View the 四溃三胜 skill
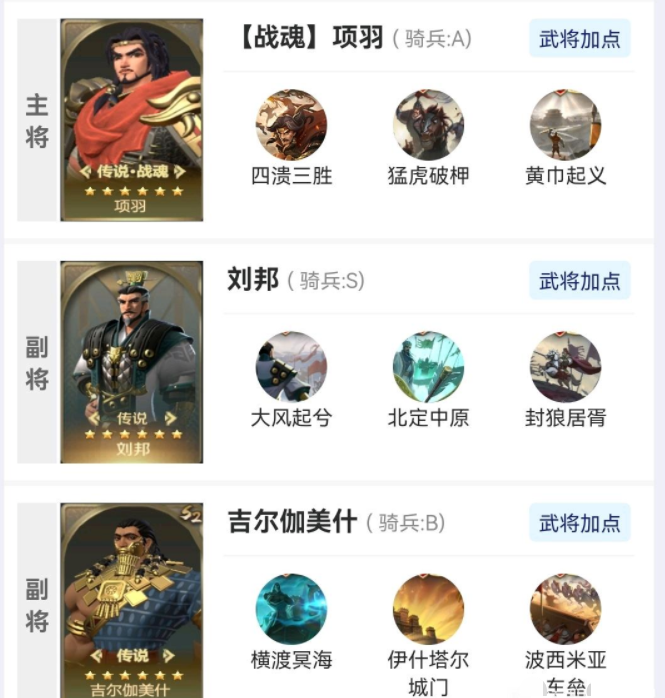 [x=291, y=126]
